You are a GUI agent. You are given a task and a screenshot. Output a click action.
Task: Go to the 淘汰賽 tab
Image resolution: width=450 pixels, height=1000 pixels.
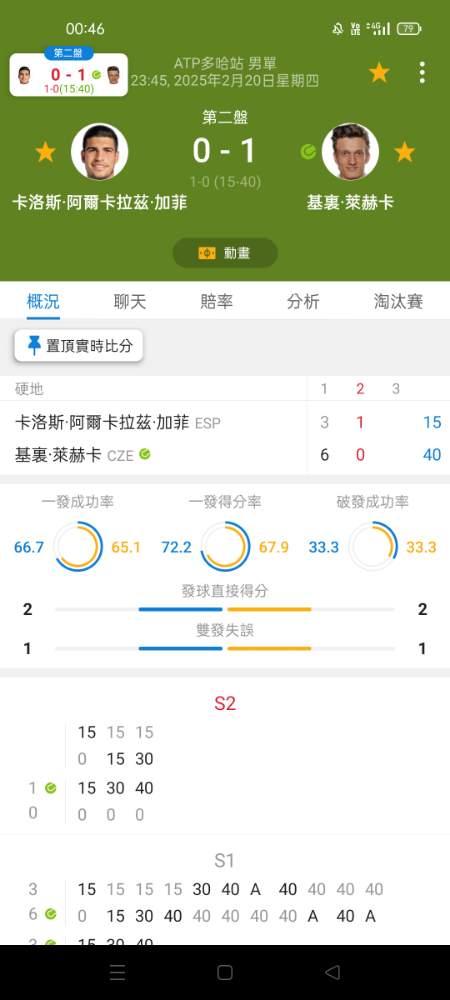click(x=398, y=301)
